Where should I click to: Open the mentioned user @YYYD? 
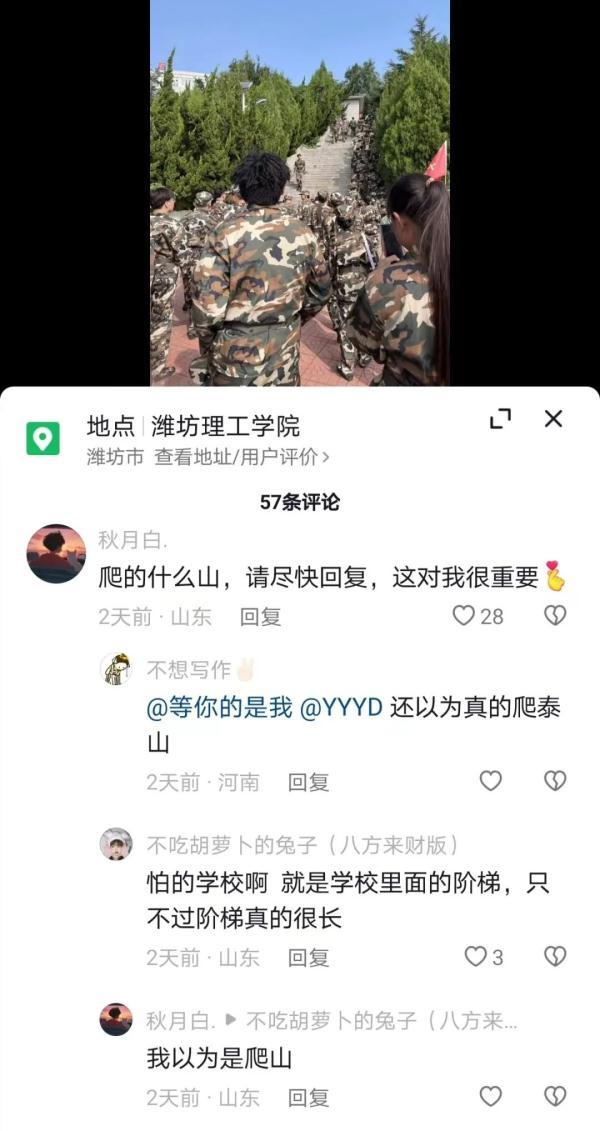pos(341,707)
